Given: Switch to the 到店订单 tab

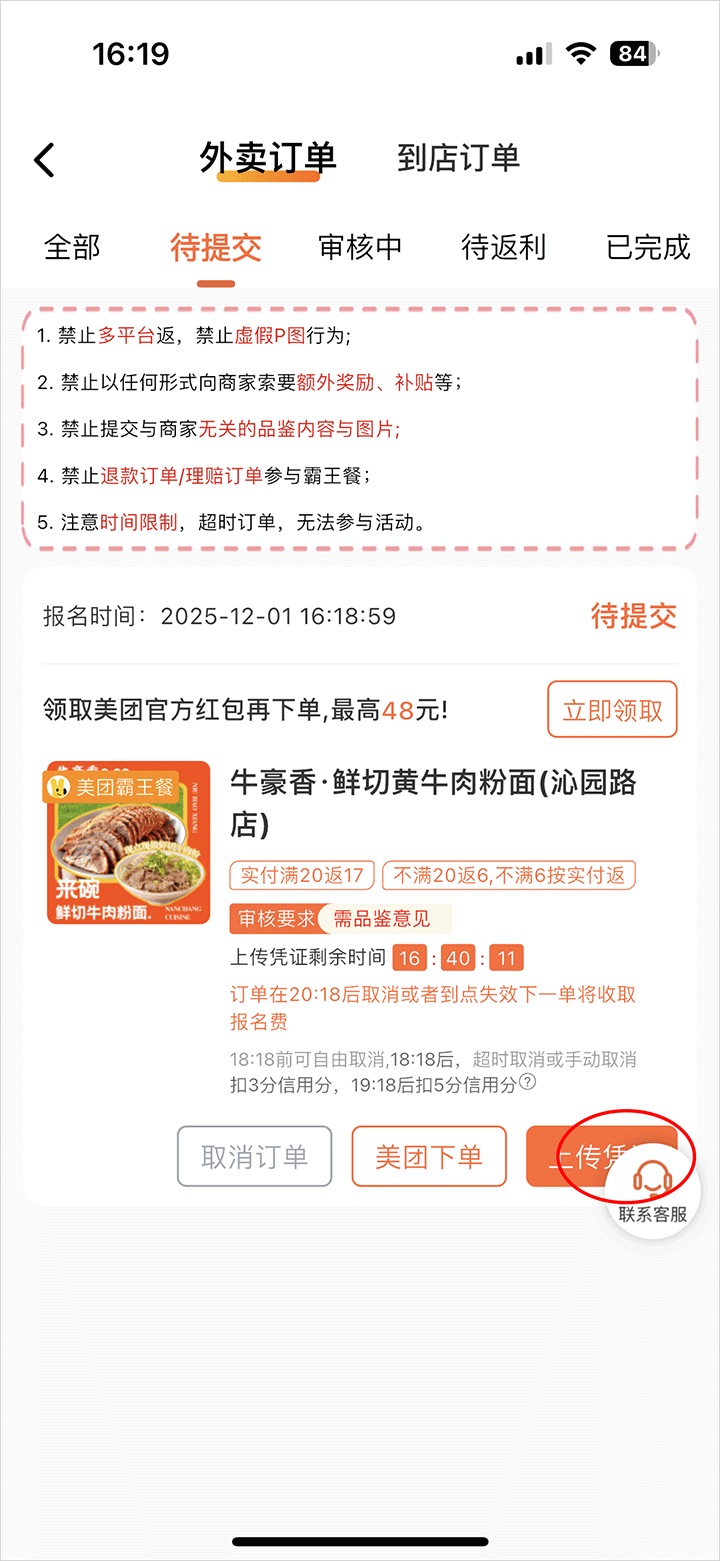Looking at the screenshot, I should pos(458,158).
